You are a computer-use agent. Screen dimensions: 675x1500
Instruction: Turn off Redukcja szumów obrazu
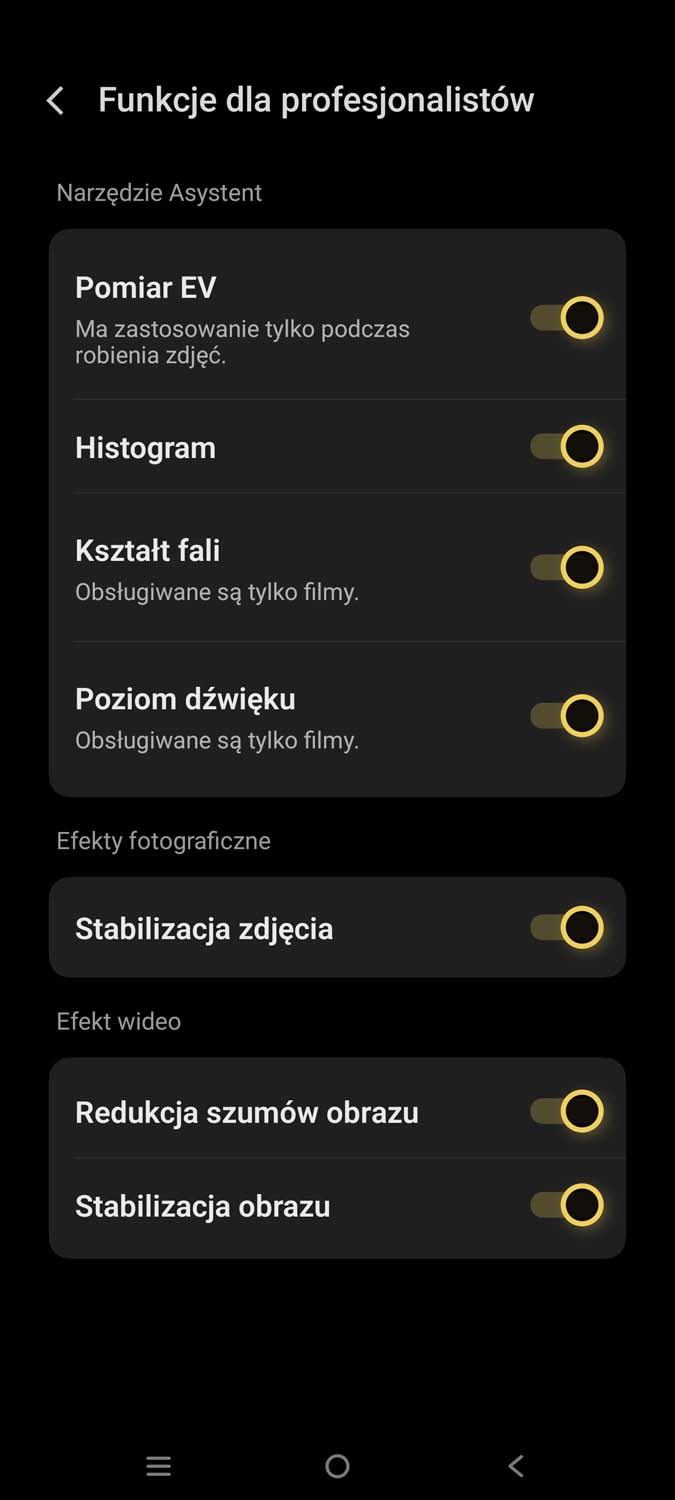click(567, 1111)
